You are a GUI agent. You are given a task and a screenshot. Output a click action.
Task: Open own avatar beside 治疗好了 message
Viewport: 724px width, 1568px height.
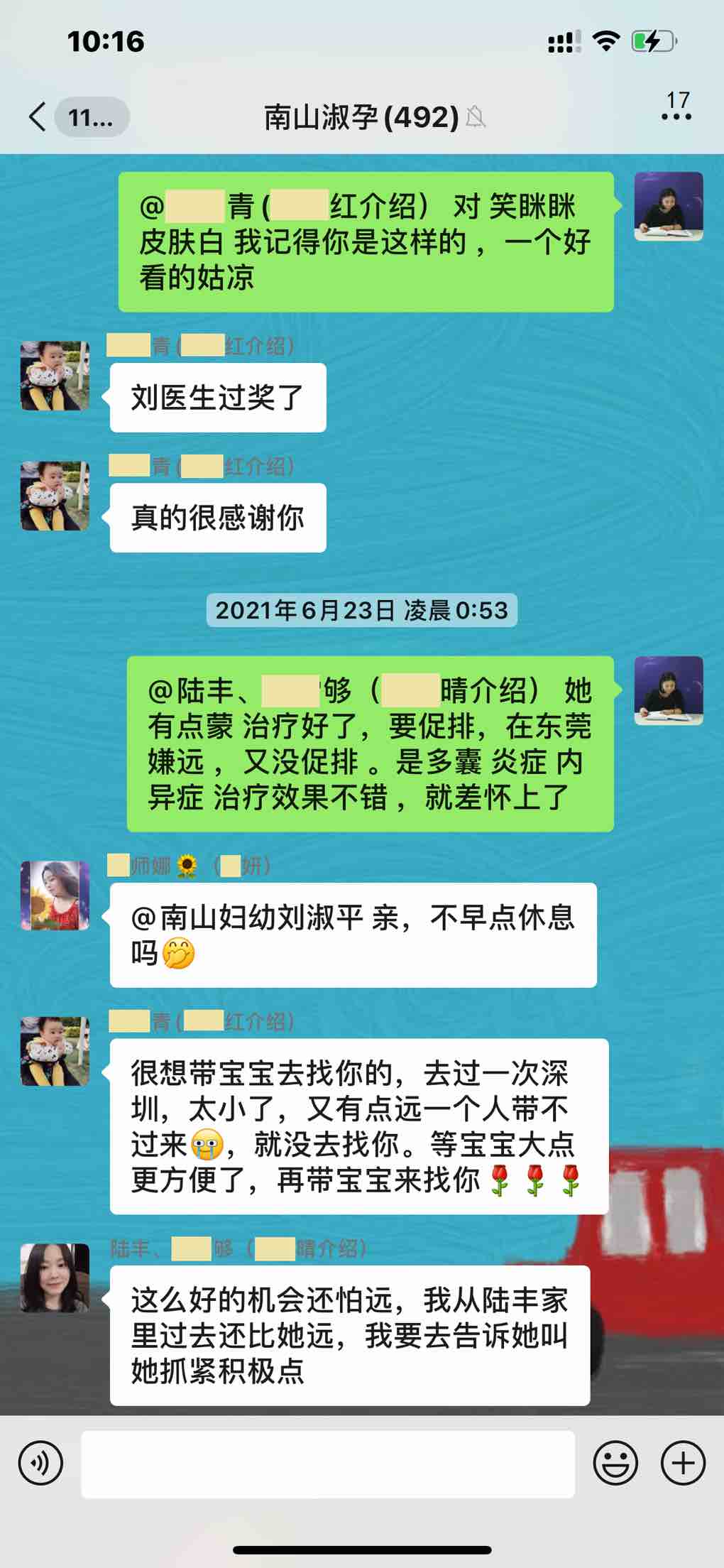coord(669,690)
